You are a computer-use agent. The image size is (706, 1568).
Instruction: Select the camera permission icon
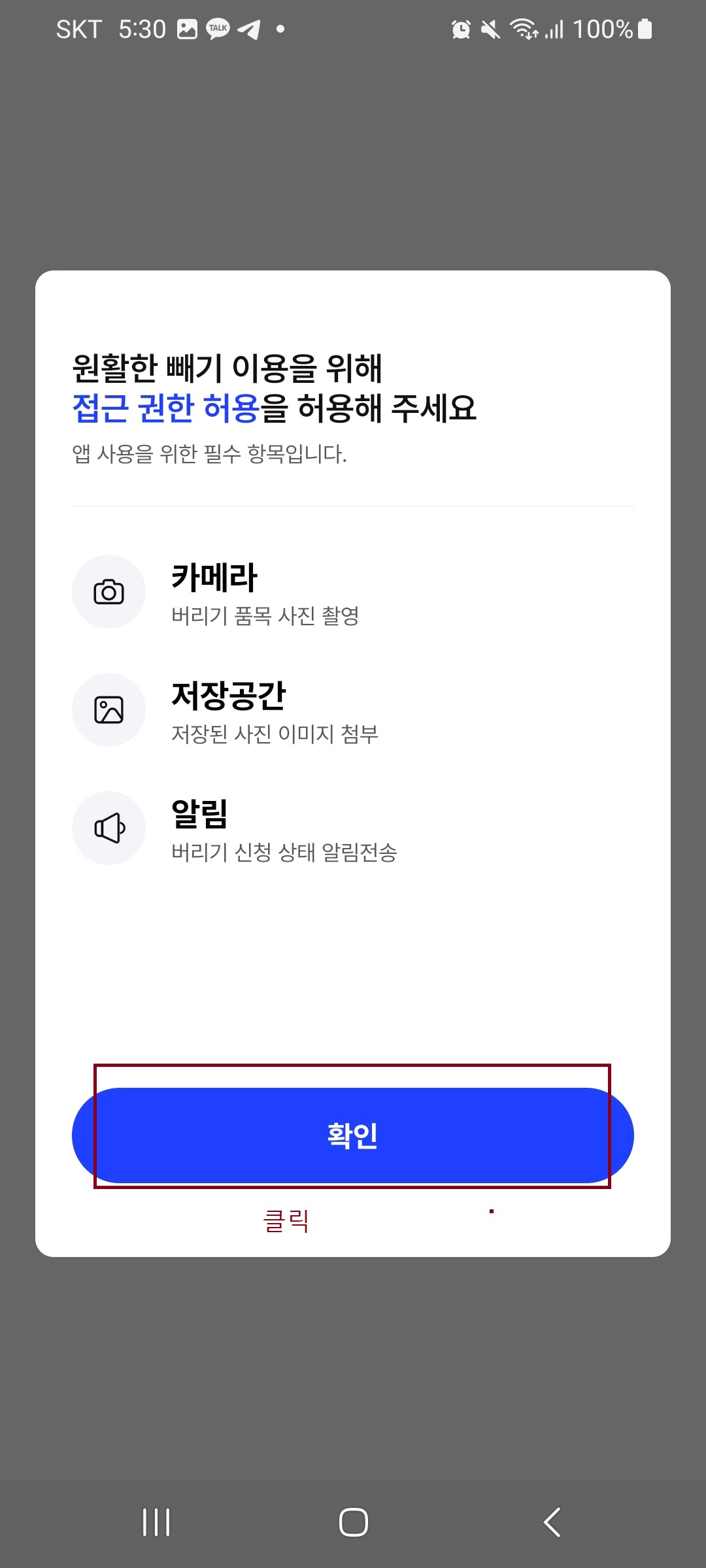[109, 591]
